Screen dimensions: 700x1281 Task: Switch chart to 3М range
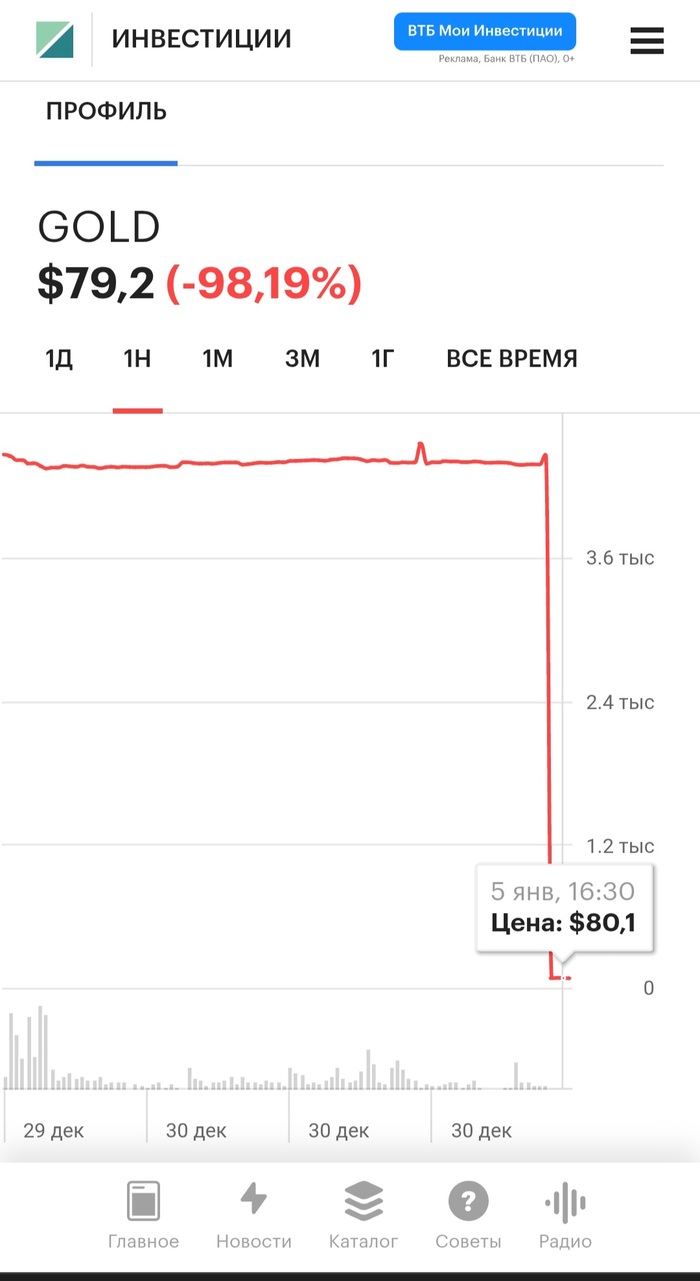pos(302,359)
